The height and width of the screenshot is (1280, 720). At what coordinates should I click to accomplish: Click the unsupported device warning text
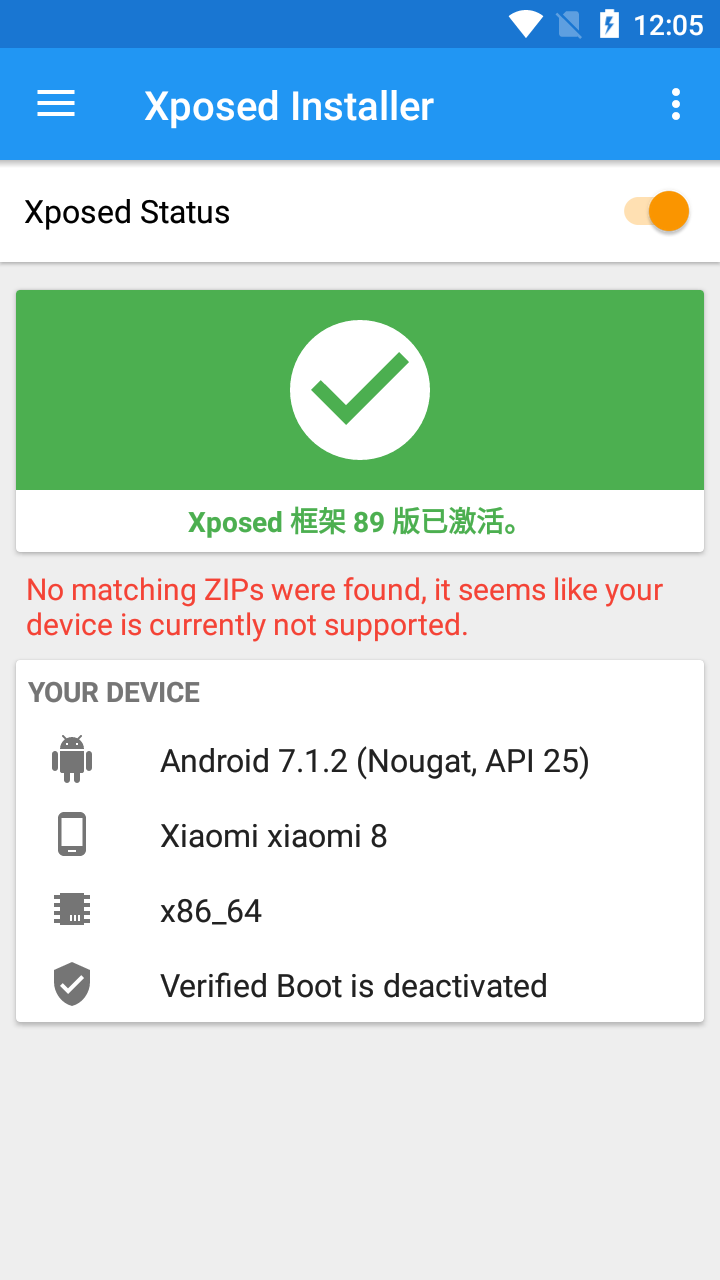[344, 606]
